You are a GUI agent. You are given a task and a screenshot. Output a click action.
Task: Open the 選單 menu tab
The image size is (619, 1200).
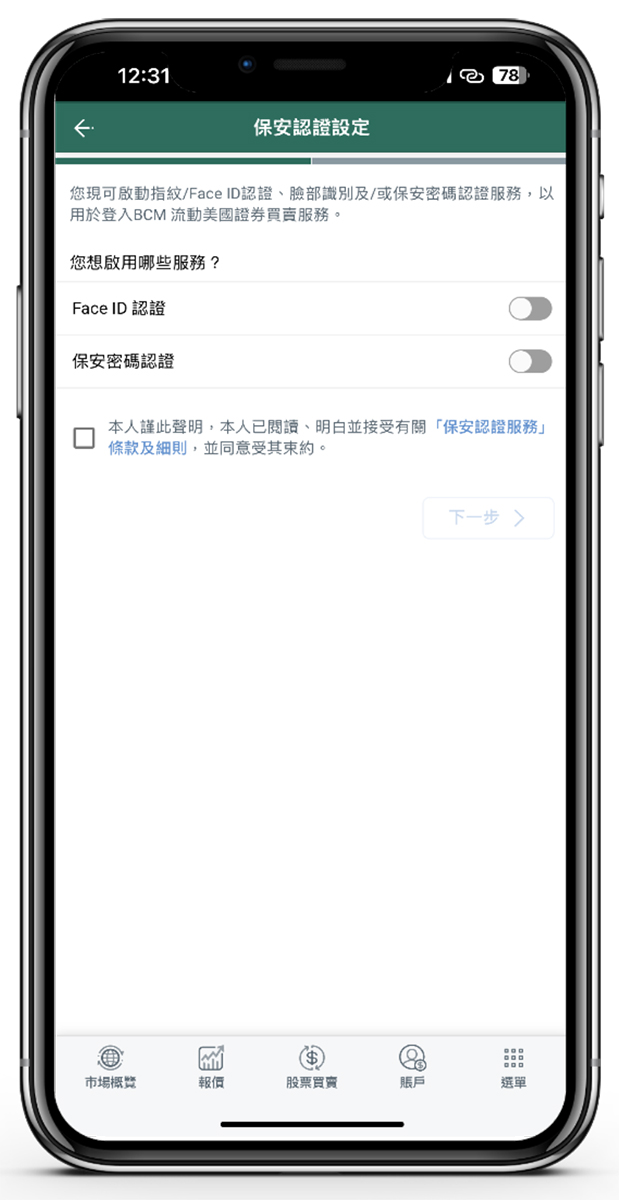(x=513, y=1066)
